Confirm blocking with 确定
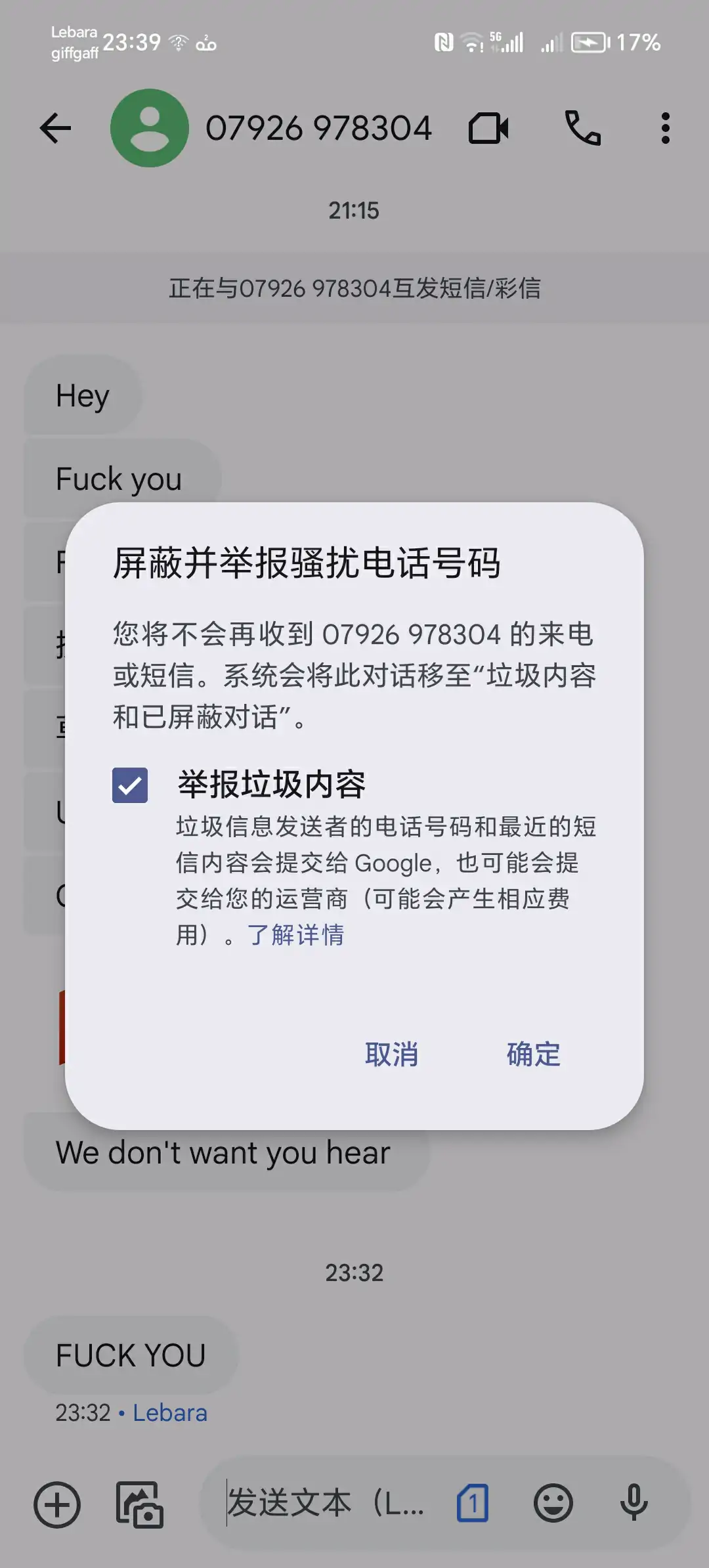The width and height of the screenshot is (709, 1568). [x=533, y=1055]
